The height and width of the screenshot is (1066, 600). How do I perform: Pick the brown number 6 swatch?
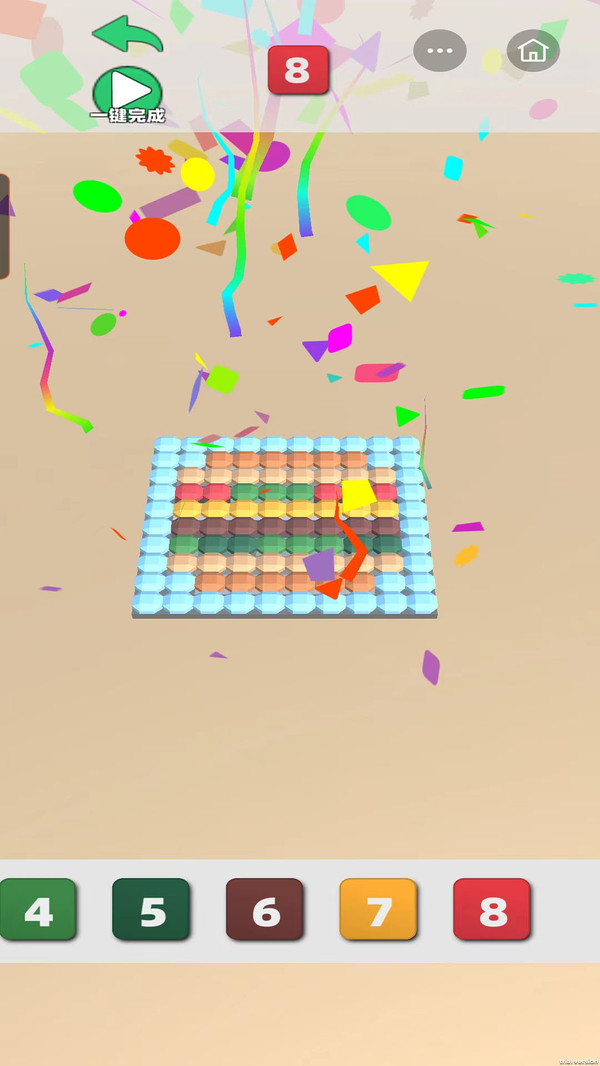coord(265,909)
